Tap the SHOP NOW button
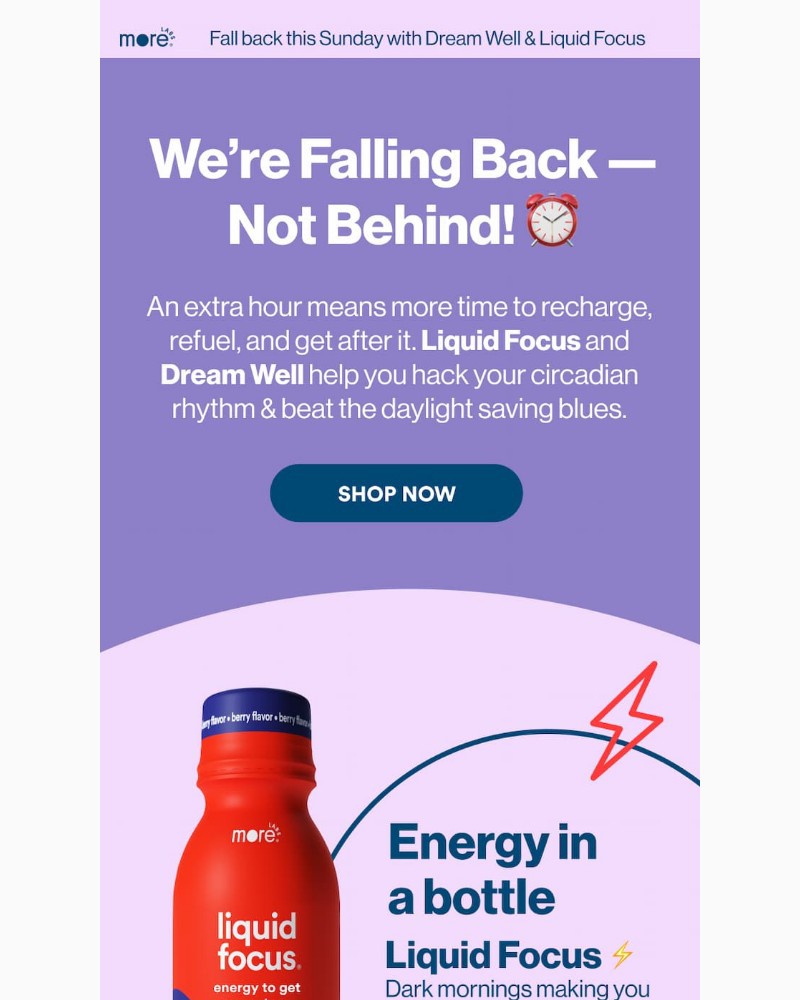The width and height of the screenshot is (800, 1000). click(x=396, y=493)
